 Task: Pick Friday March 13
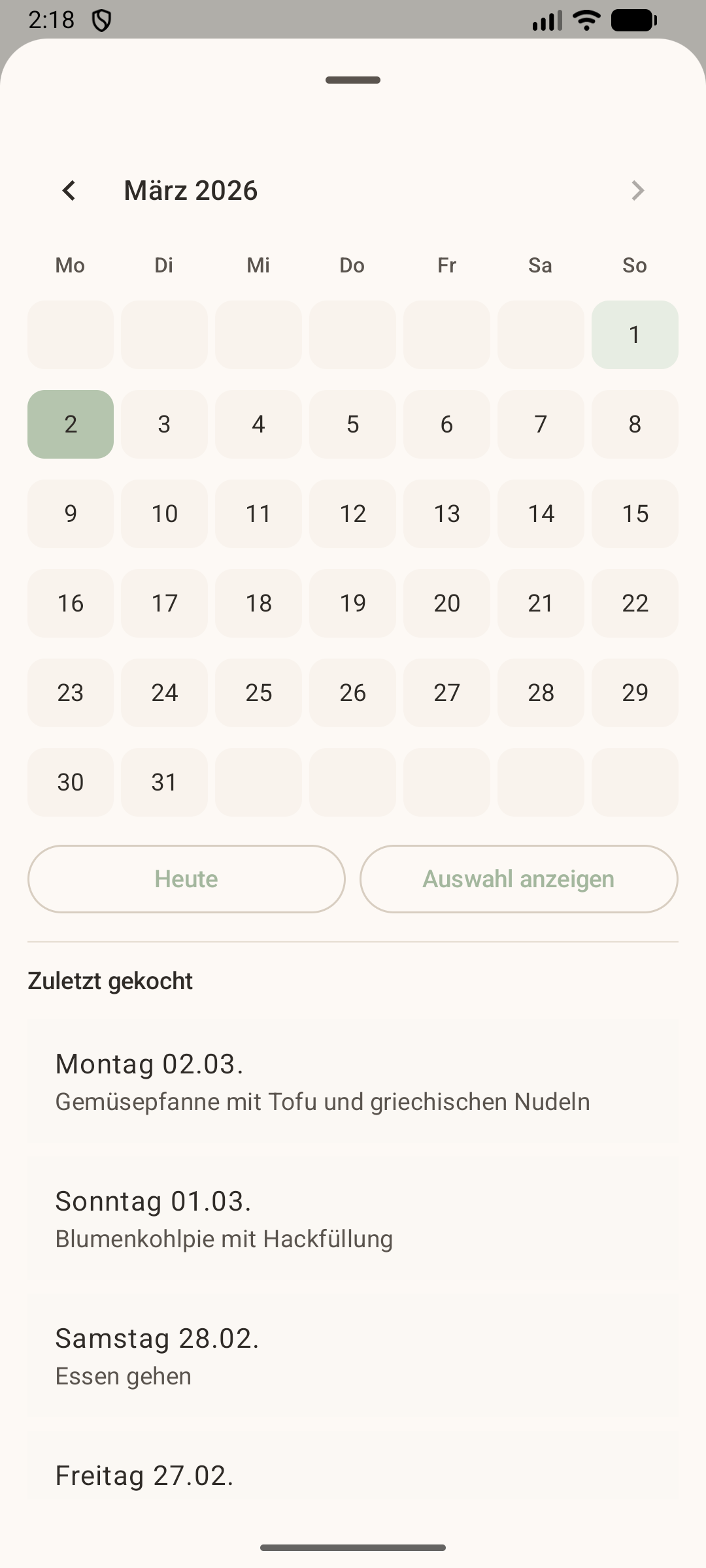click(x=446, y=514)
